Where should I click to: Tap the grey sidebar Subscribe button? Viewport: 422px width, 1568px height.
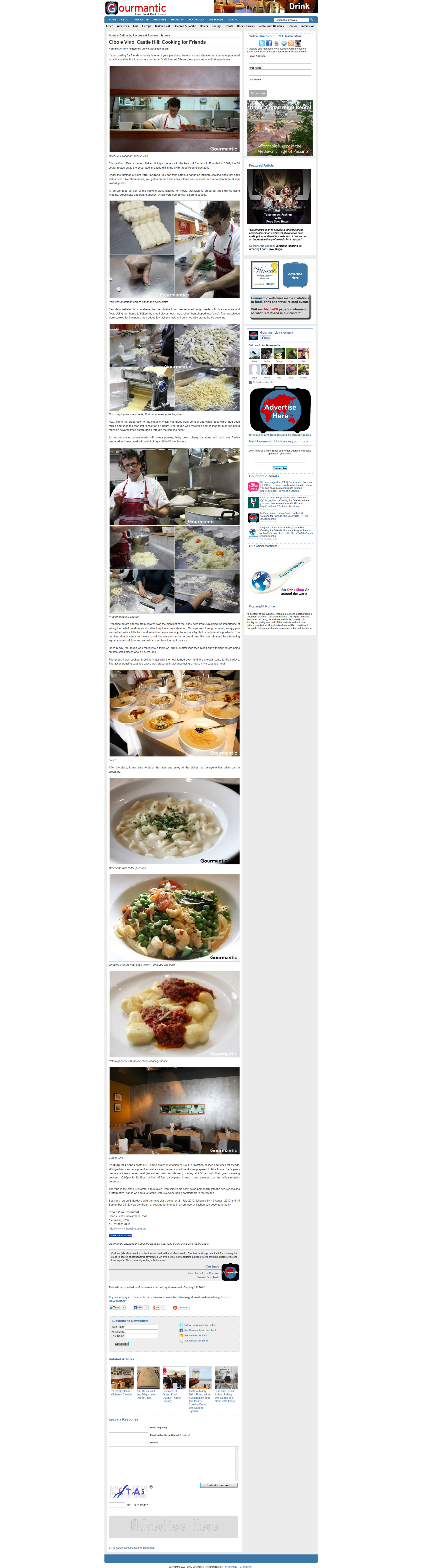[x=258, y=93]
